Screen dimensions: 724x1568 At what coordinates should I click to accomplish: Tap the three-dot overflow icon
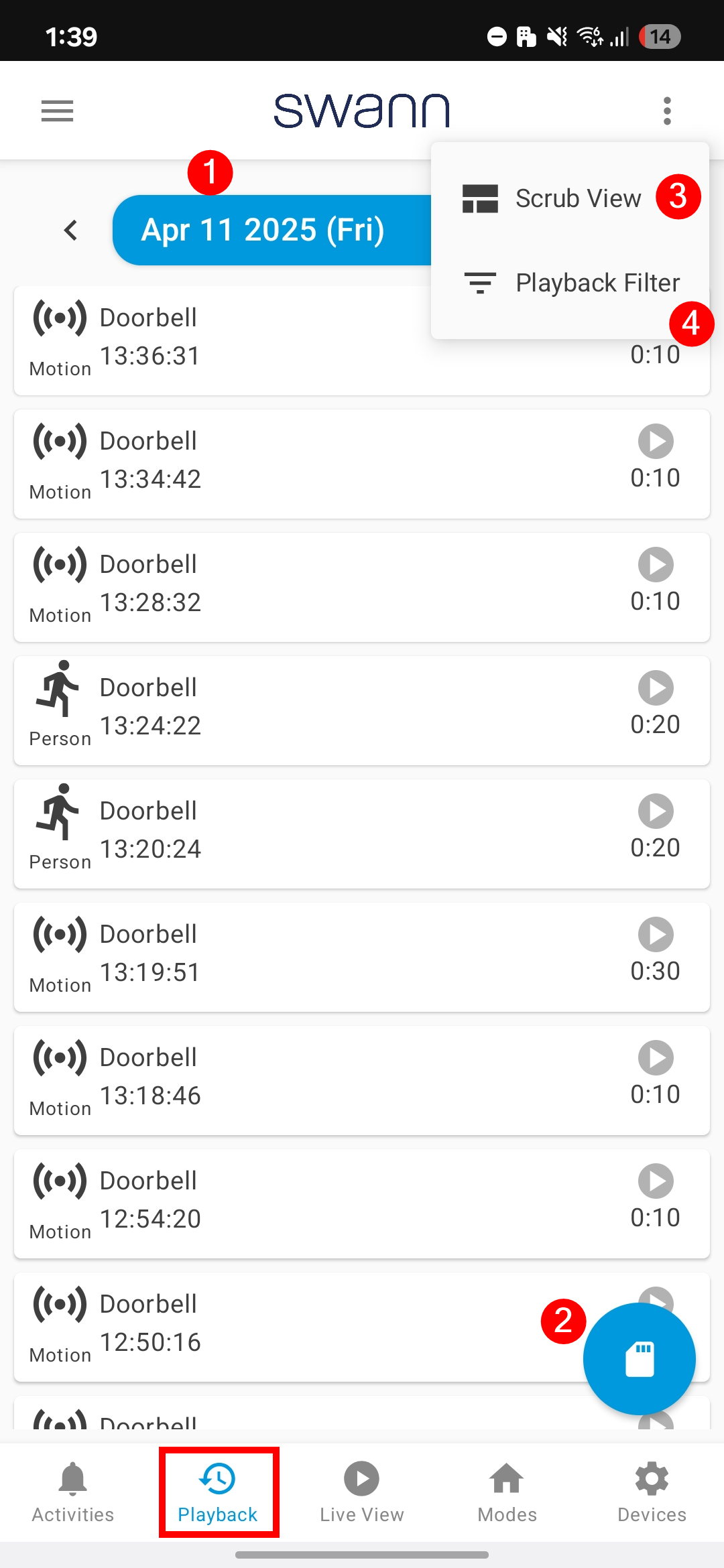coord(666,111)
